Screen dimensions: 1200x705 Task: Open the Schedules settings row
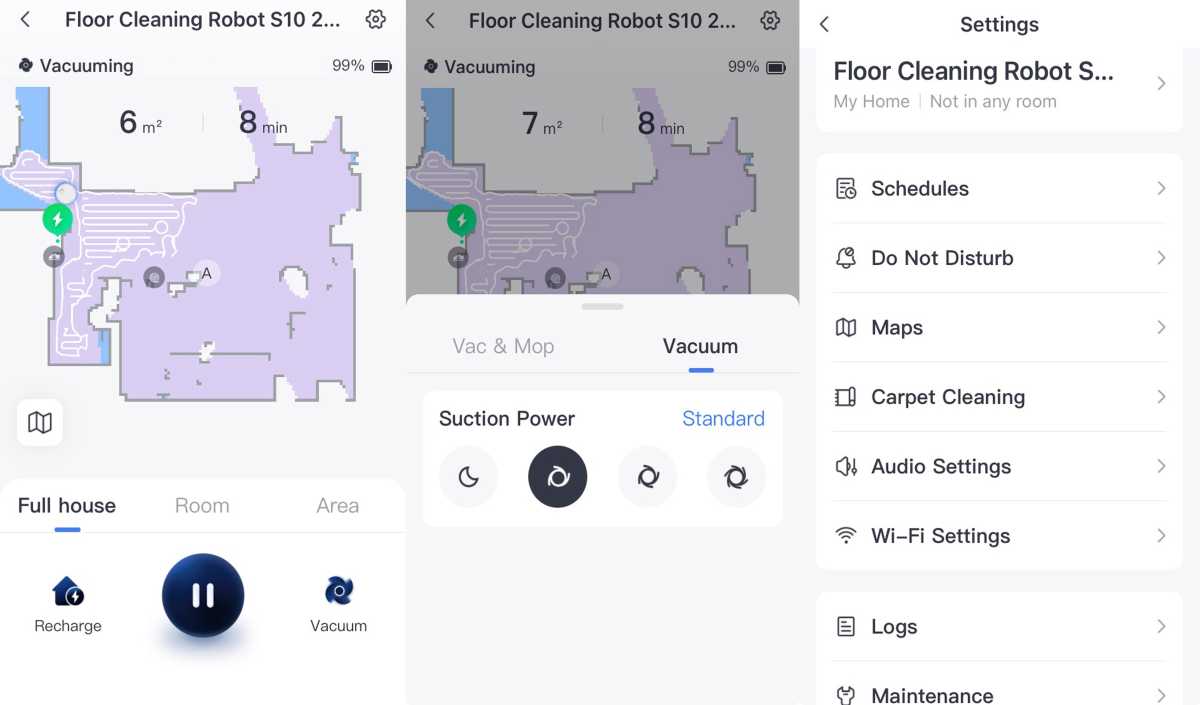click(999, 189)
